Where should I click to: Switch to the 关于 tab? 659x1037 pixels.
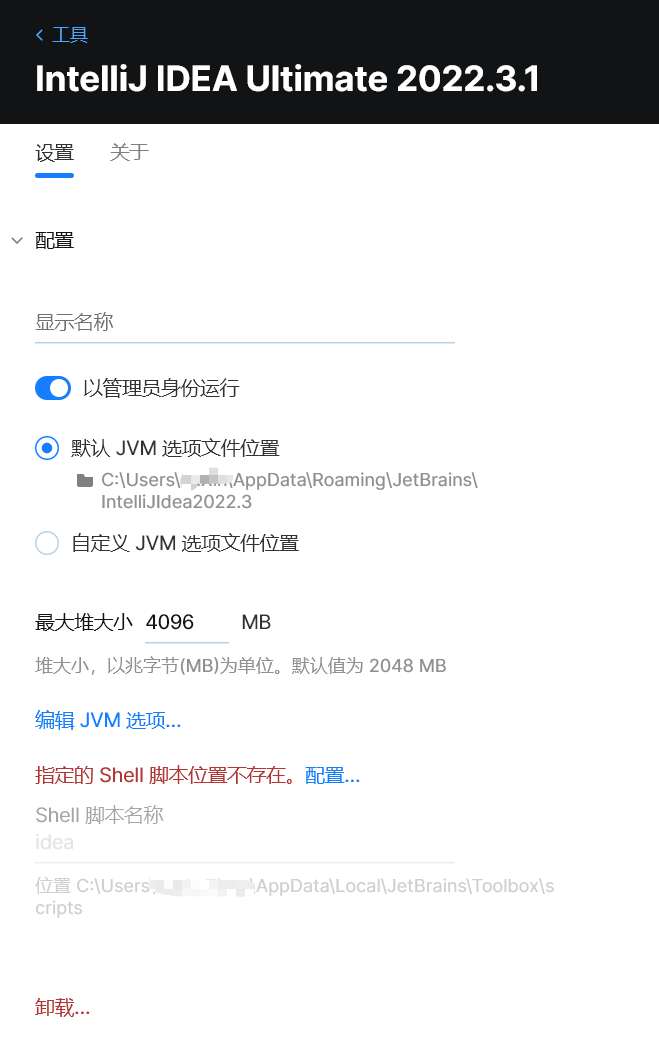[x=129, y=153]
